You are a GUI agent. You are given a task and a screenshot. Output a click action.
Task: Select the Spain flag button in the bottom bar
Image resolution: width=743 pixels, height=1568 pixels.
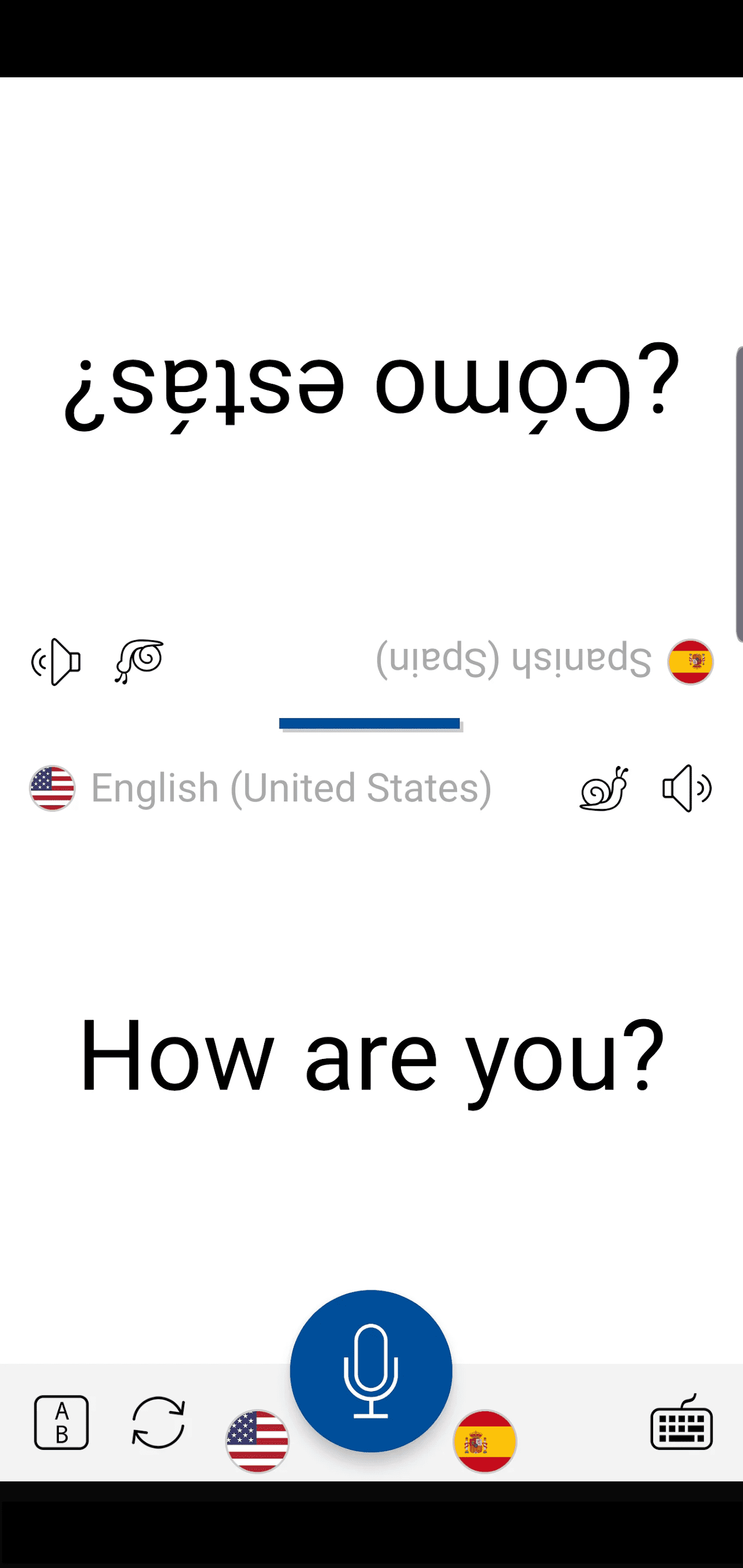click(x=485, y=1441)
